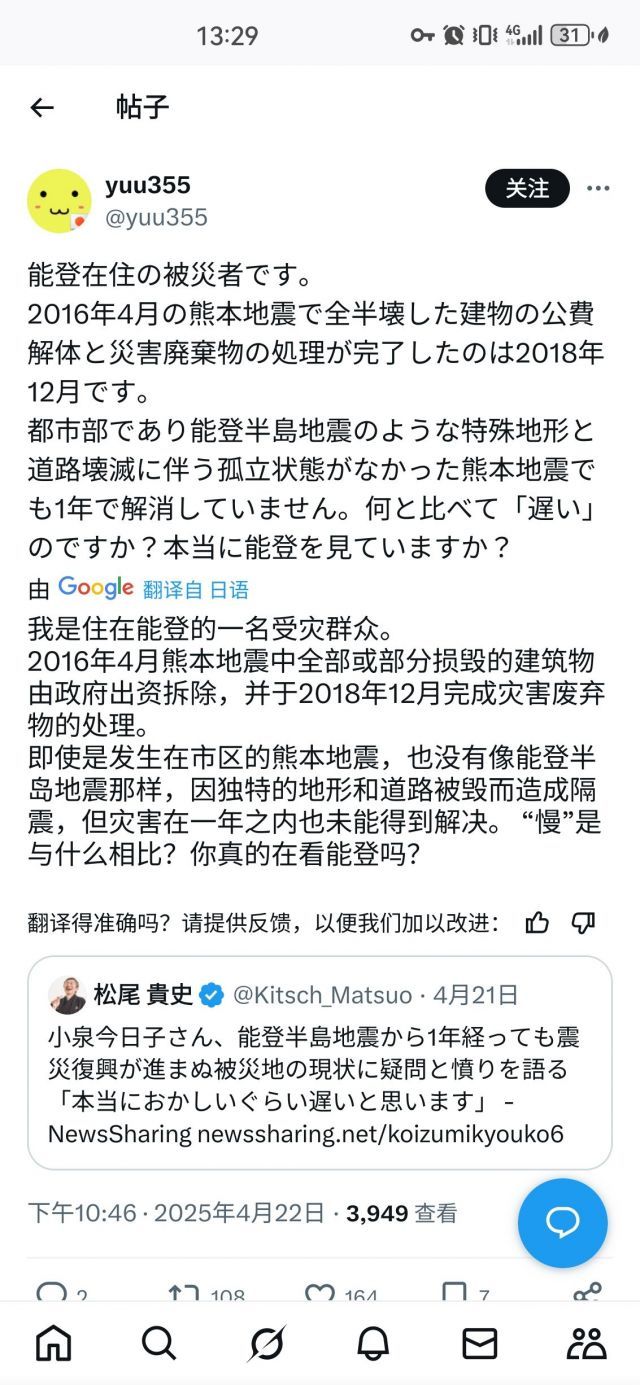The height and width of the screenshot is (1385, 640).
Task: Bookmark this post
Action: (x=454, y=1293)
